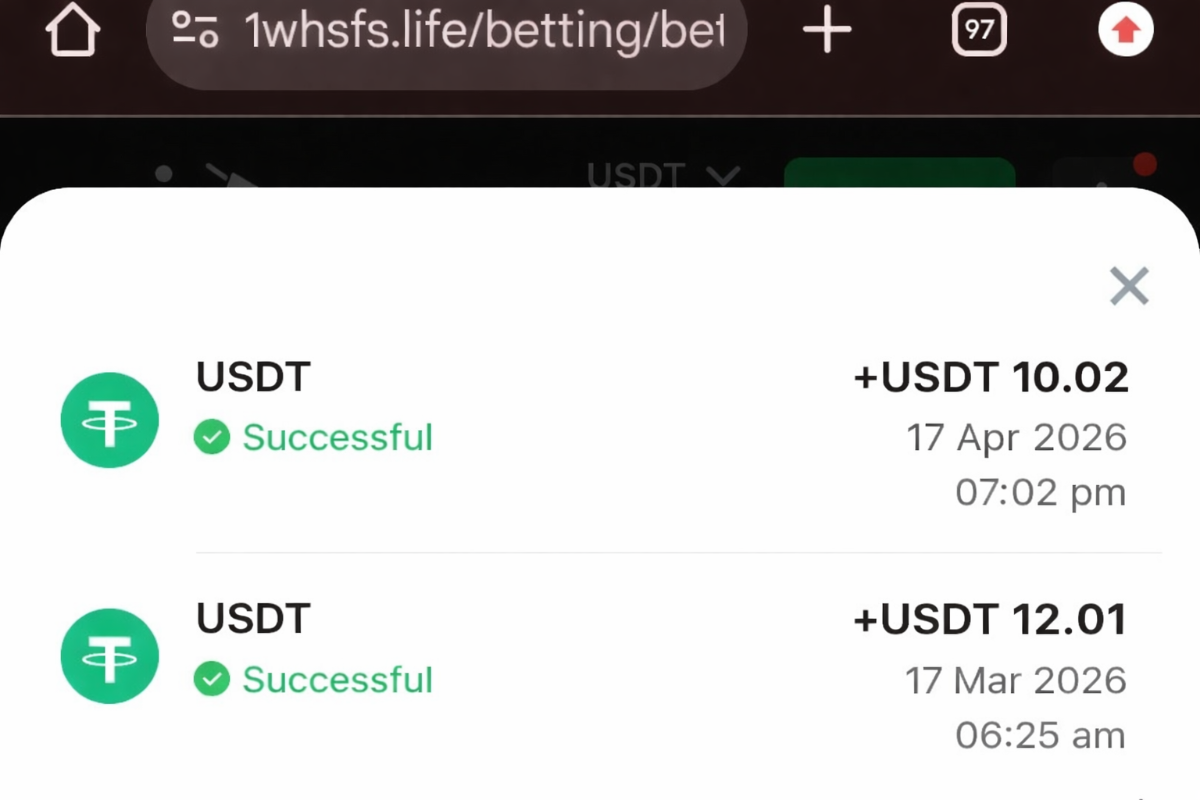Open the tab switcher showing 97 tabs

click(x=978, y=32)
